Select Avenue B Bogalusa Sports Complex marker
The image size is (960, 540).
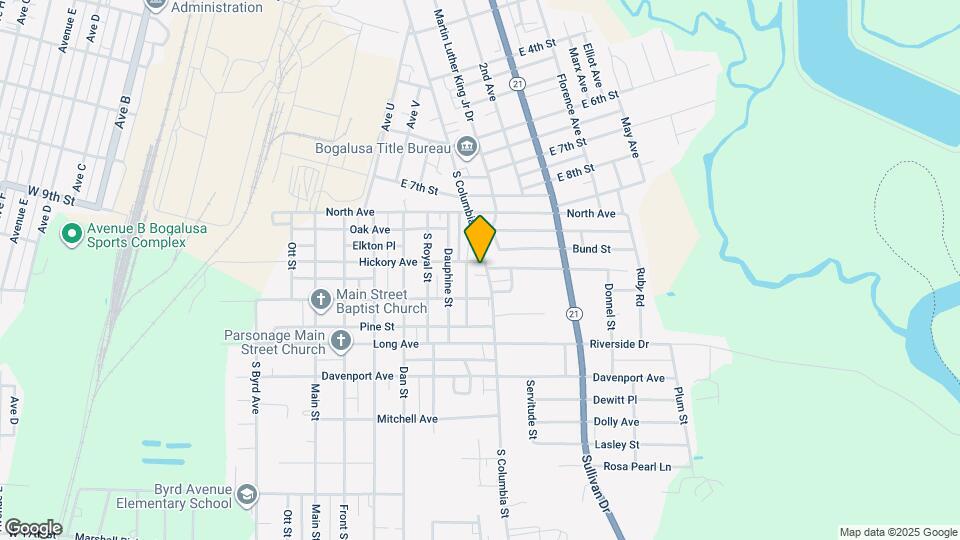(x=71, y=235)
